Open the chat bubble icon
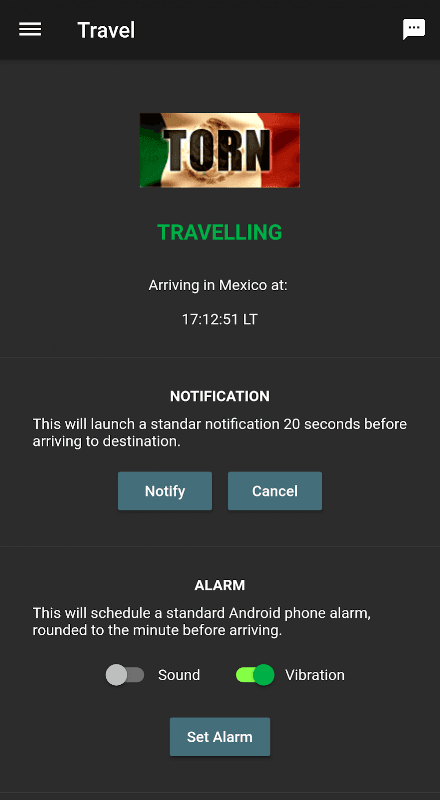The image size is (440, 800). (x=413, y=30)
